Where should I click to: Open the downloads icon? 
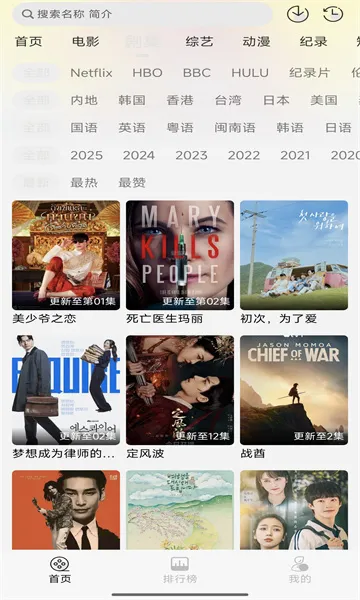(298, 14)
